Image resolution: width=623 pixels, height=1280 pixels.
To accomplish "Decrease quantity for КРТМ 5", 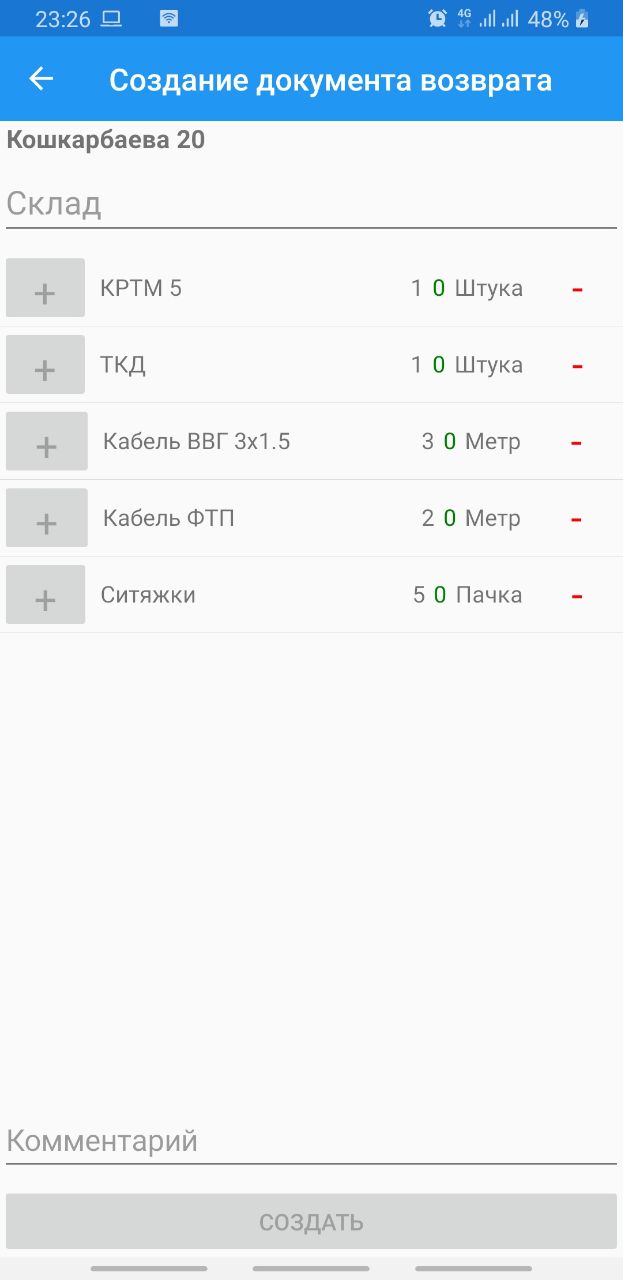I will [577, 289].
